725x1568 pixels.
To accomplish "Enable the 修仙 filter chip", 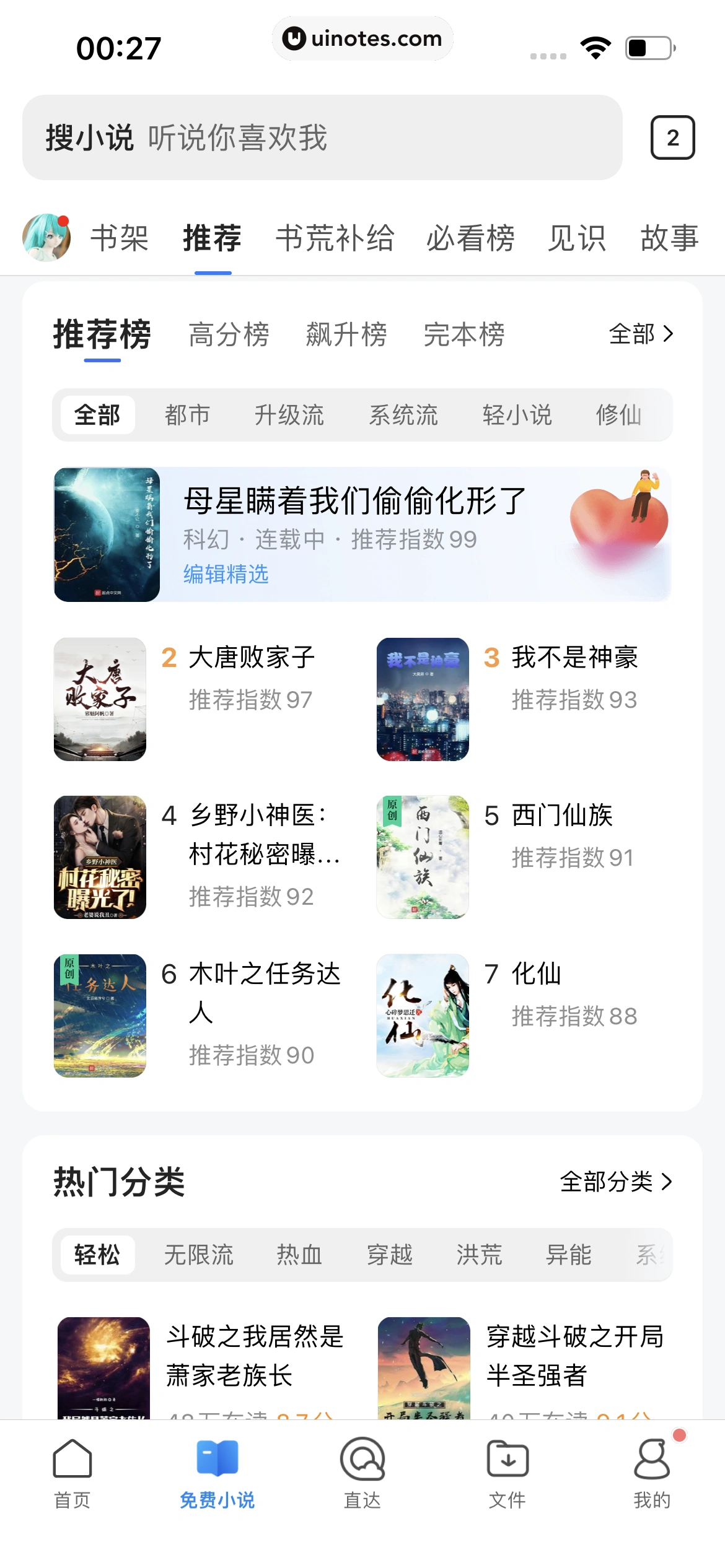I will click(619, 415).
